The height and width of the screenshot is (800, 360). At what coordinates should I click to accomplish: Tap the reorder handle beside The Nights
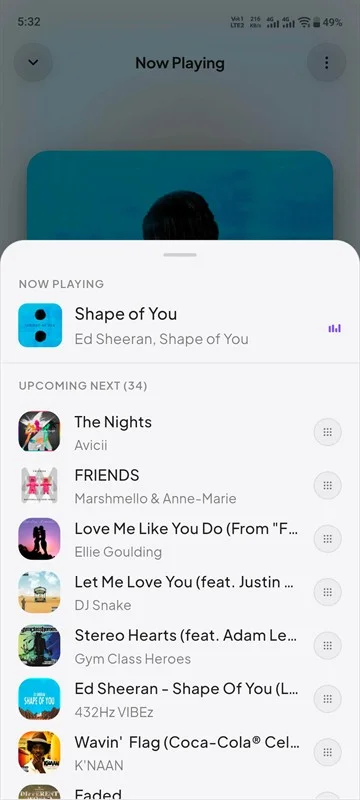[x=328, y=432]
